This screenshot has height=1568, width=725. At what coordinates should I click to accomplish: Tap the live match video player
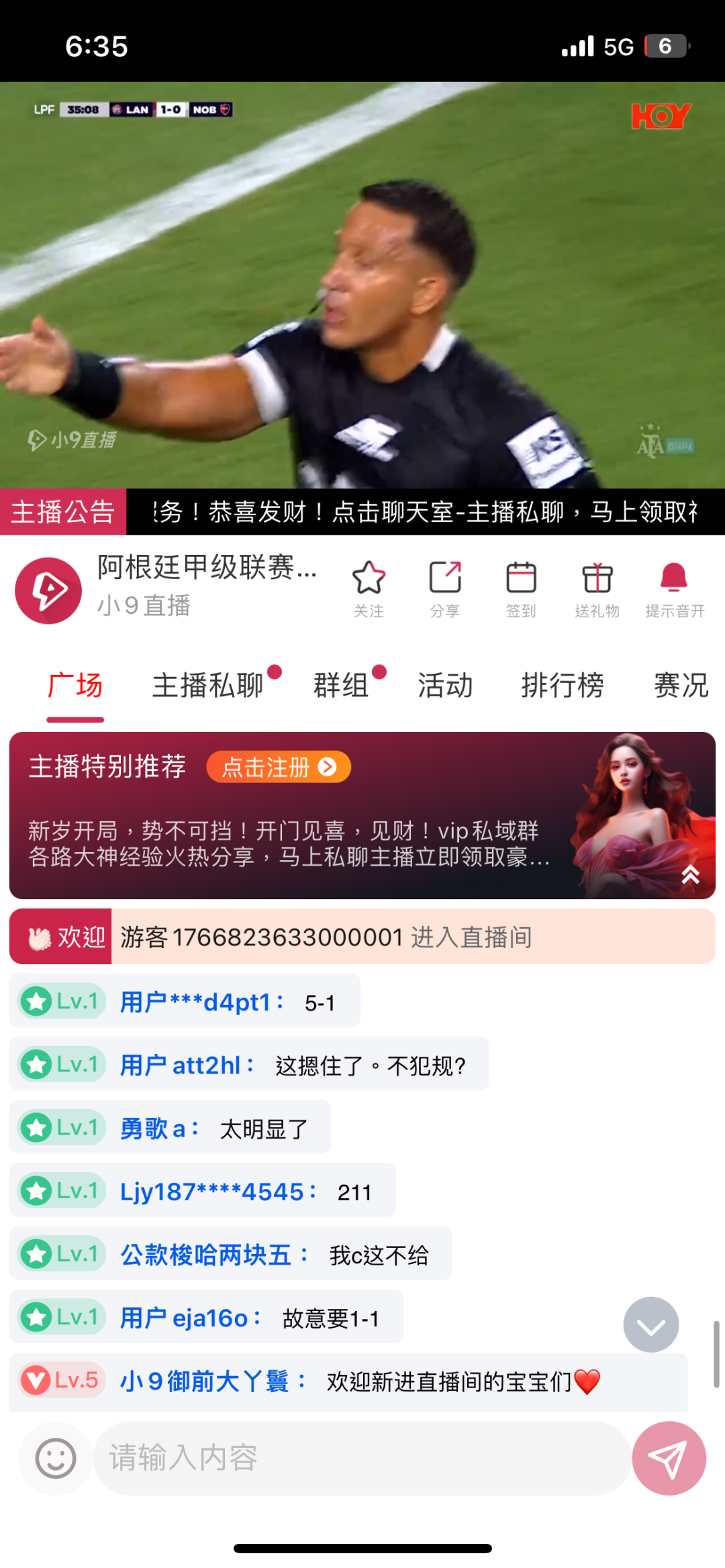362,285
